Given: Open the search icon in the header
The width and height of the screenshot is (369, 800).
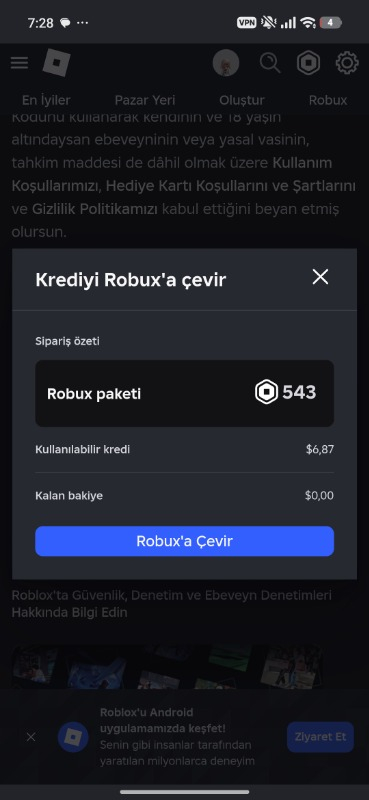Looking at the screenshot, I should [x=269, y=63].
